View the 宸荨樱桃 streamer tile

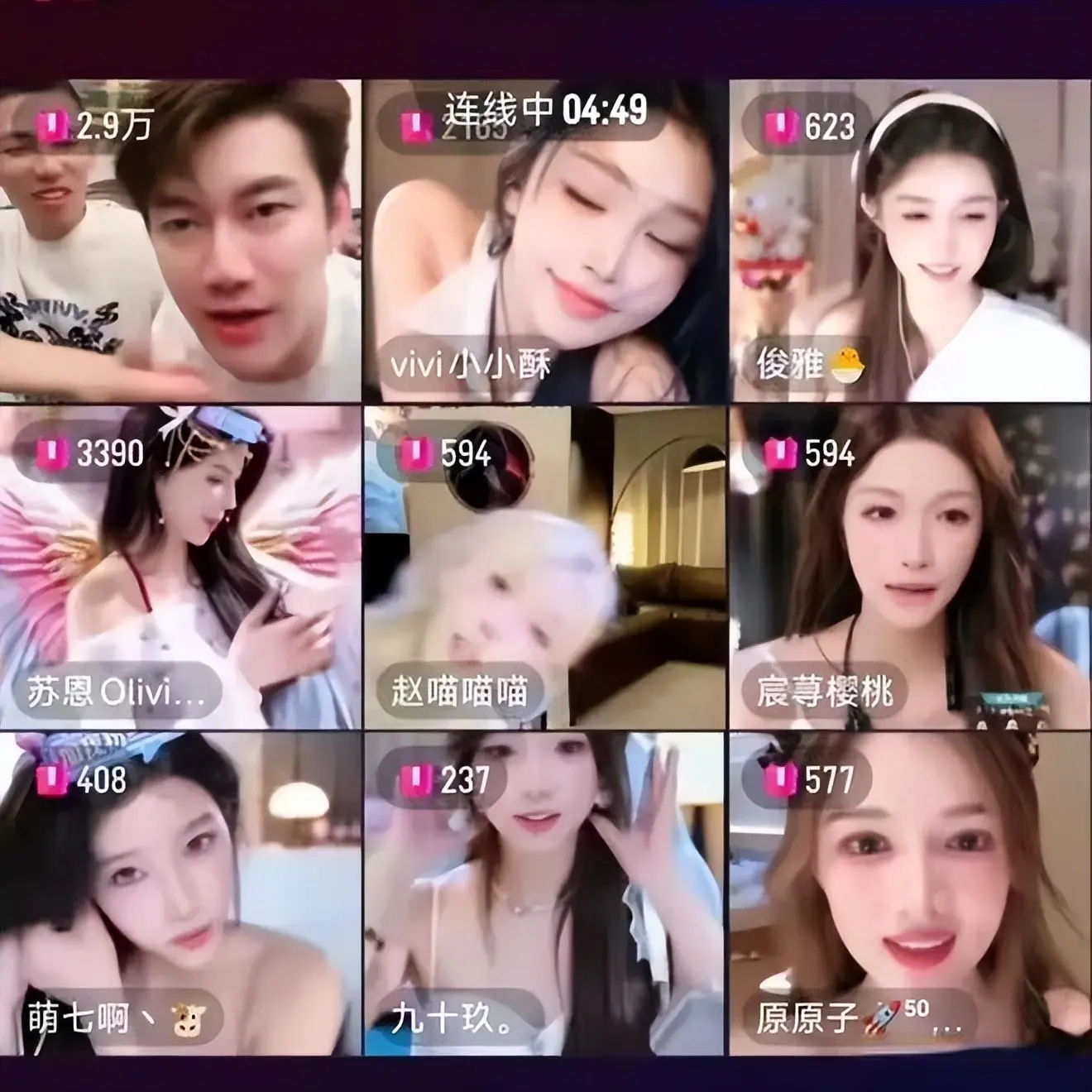pos(910,567)
